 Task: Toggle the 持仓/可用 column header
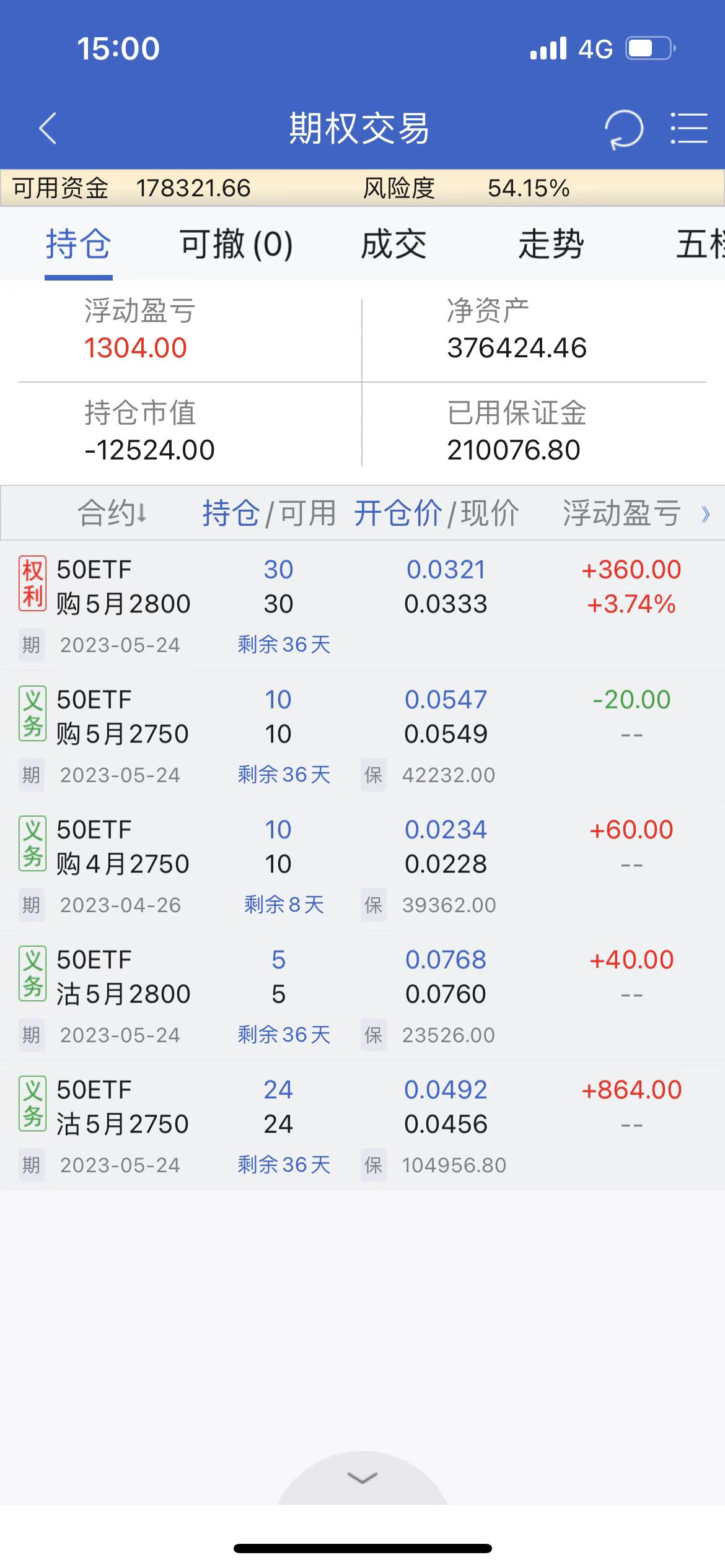269,513
